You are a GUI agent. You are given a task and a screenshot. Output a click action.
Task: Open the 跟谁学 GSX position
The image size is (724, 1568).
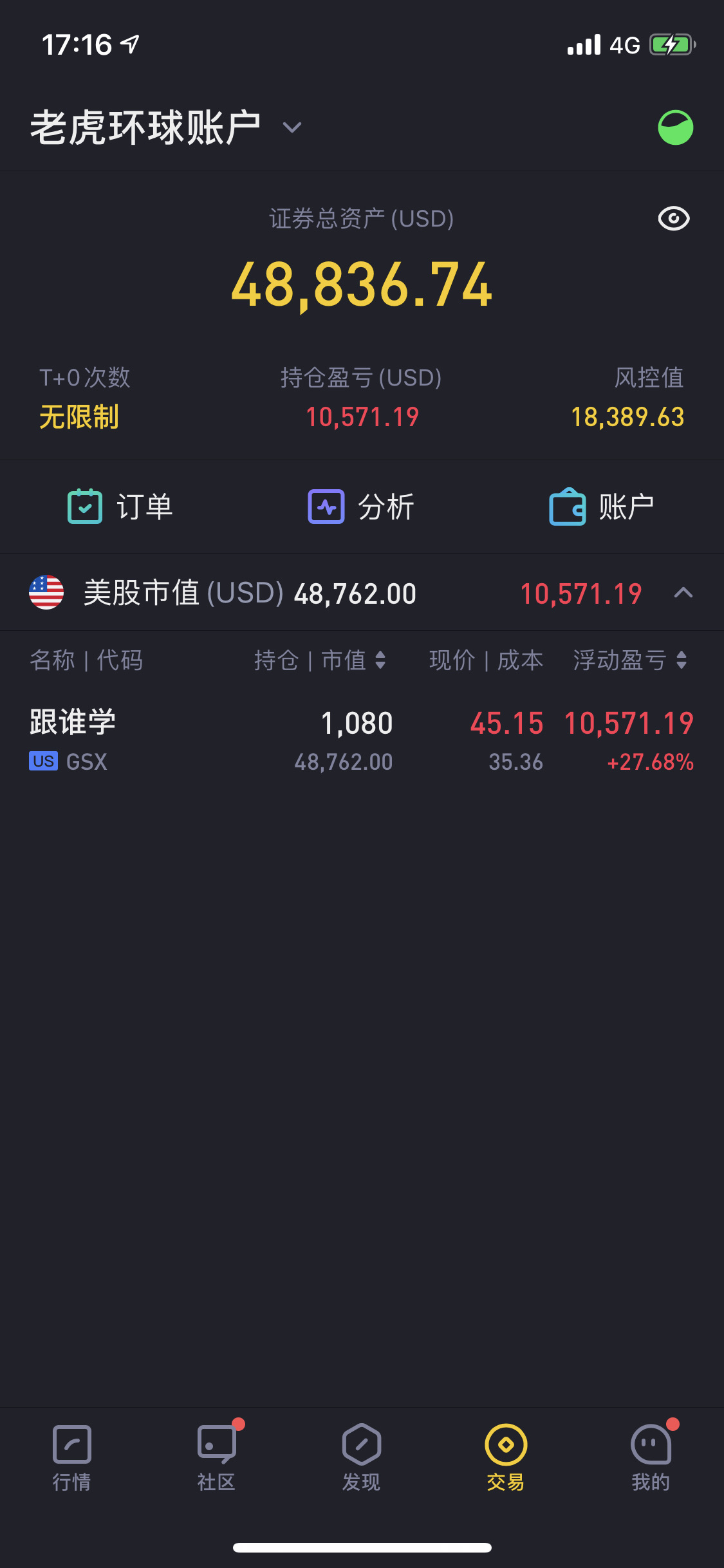click(362, 740)
